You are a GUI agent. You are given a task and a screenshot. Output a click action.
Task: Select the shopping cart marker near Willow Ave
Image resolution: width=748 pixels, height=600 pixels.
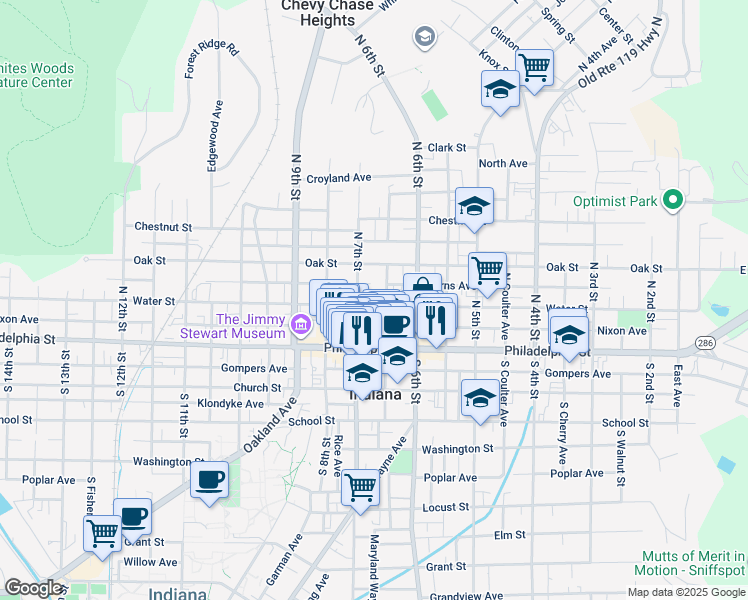(103, 534)
